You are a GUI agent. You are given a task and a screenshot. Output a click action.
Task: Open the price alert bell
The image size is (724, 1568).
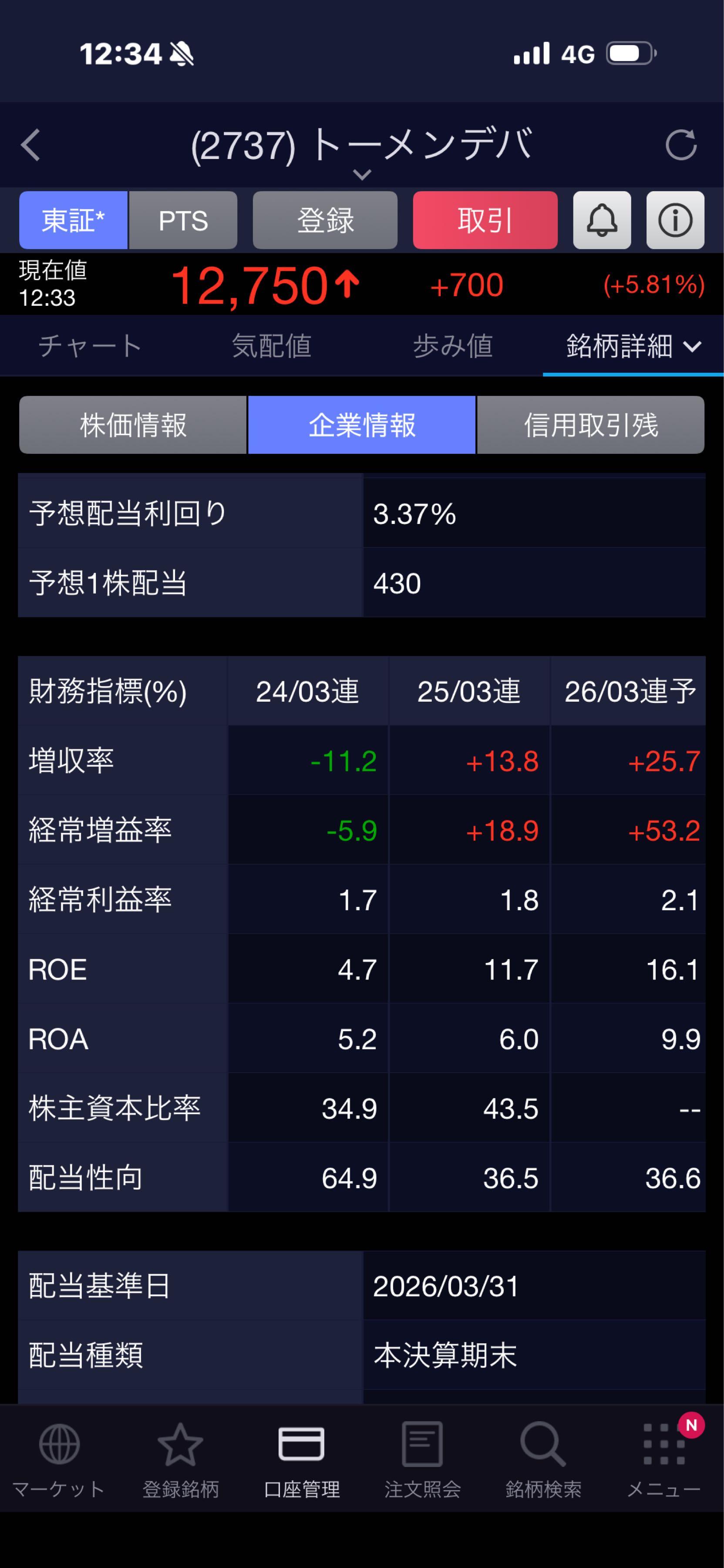(602, 220)
